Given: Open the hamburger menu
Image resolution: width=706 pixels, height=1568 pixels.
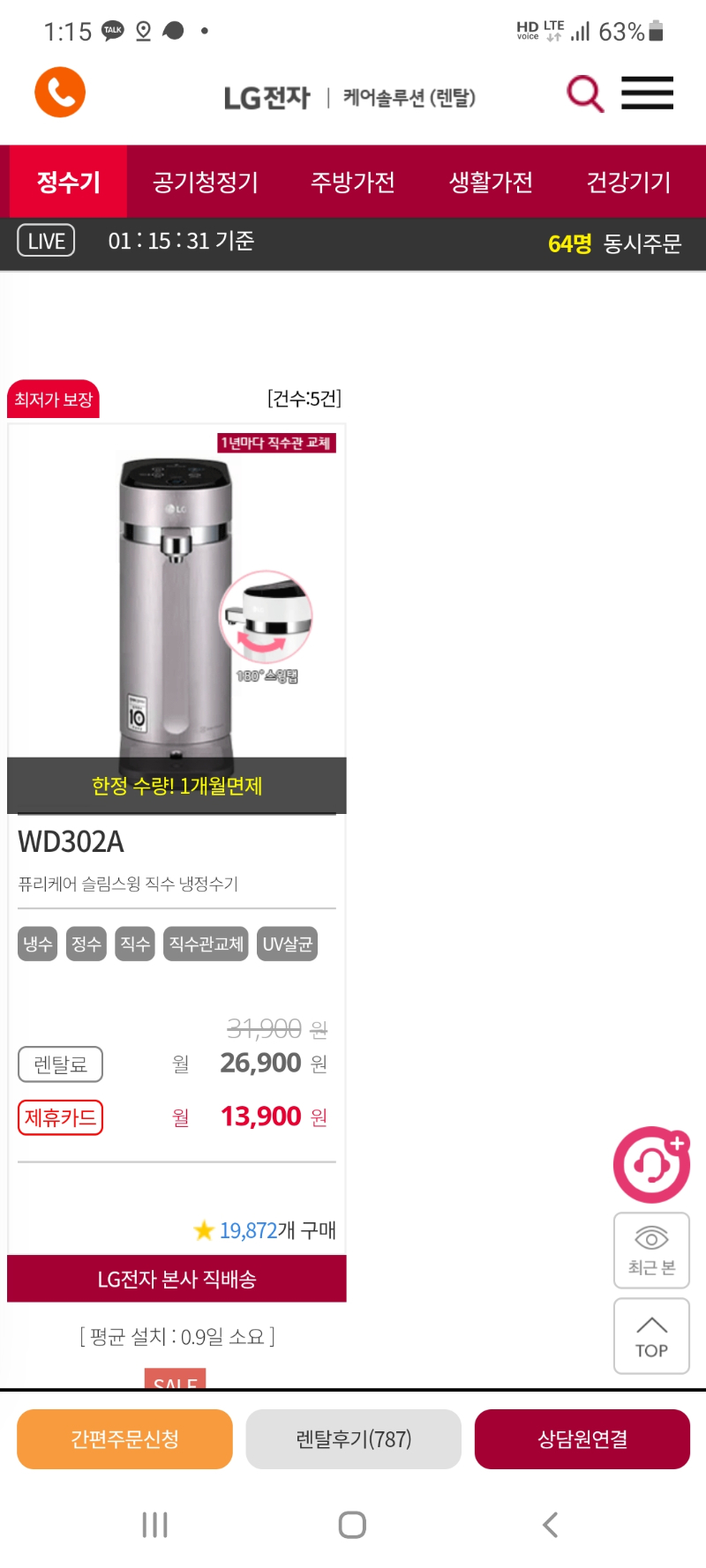Looking at the screenshot, I should click(647, 93).
